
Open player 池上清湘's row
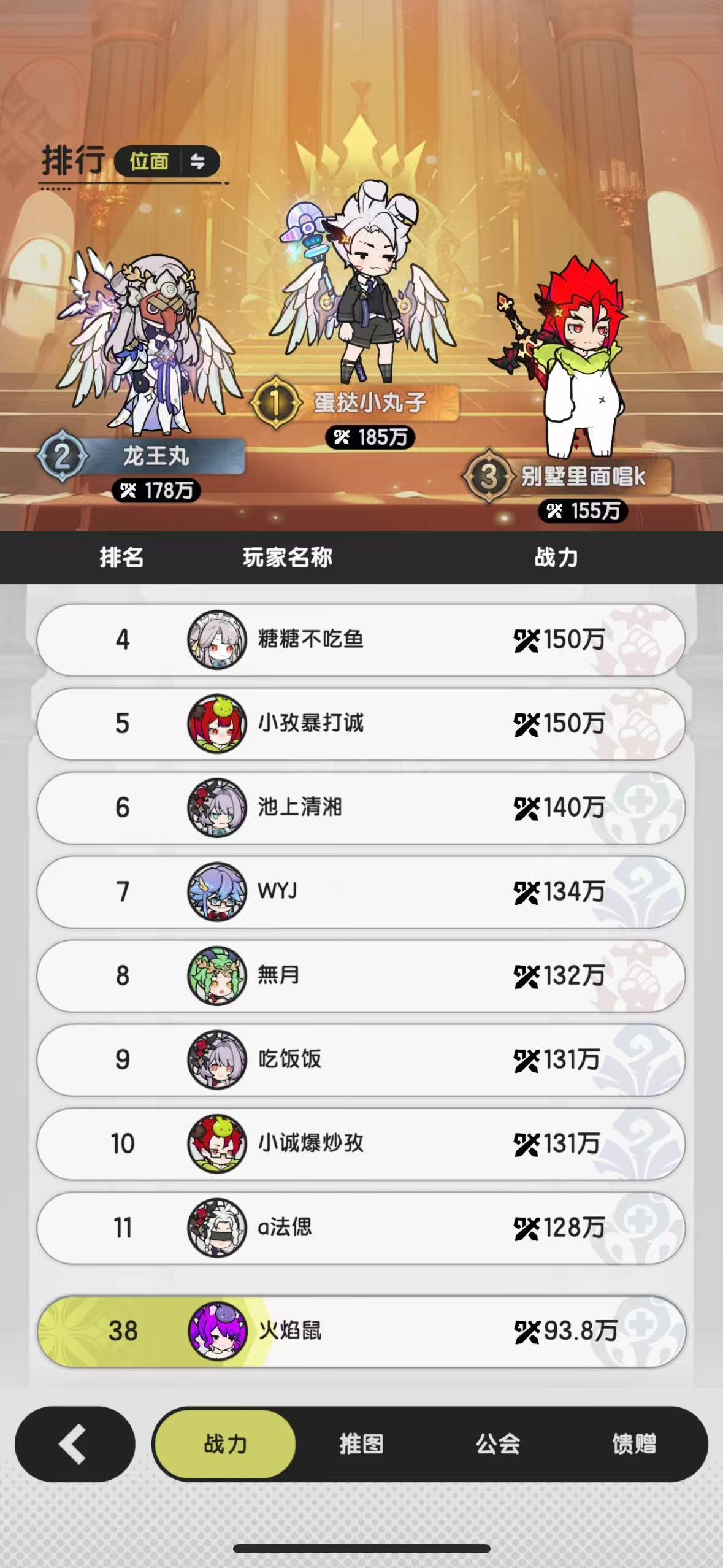point(361,807)
